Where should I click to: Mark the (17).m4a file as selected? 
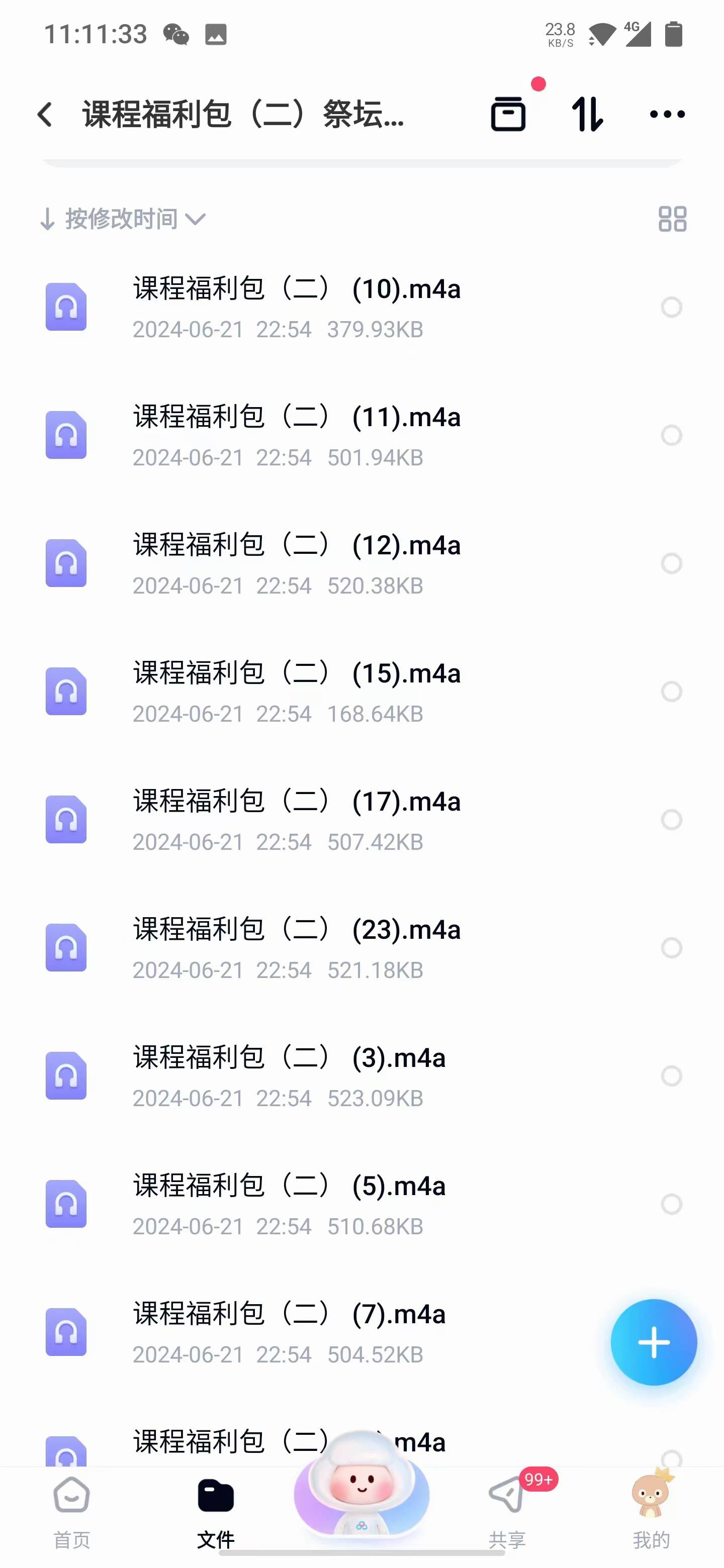pyautogui.click(x=672, y=820)
